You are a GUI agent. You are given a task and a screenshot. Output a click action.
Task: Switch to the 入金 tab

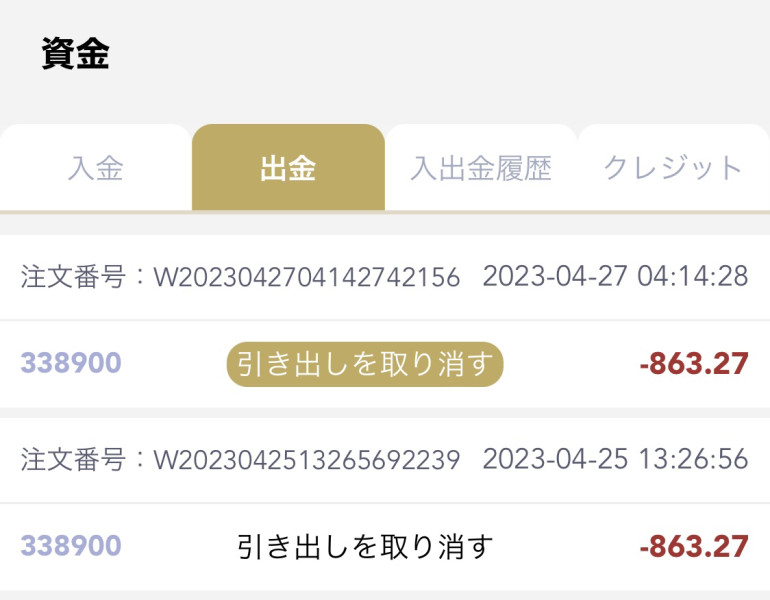(x=95, y=168)
